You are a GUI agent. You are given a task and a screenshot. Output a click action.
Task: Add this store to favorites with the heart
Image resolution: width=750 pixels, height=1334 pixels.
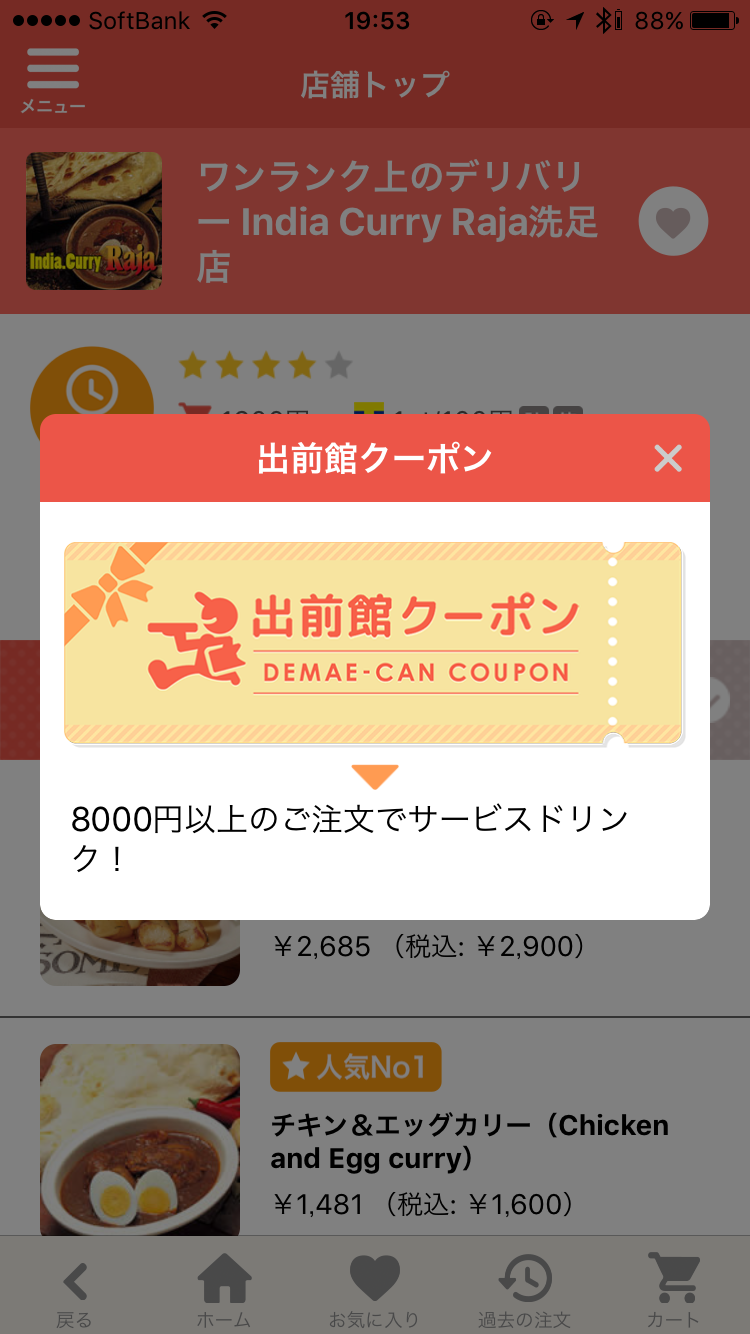(x=673, y=221)
